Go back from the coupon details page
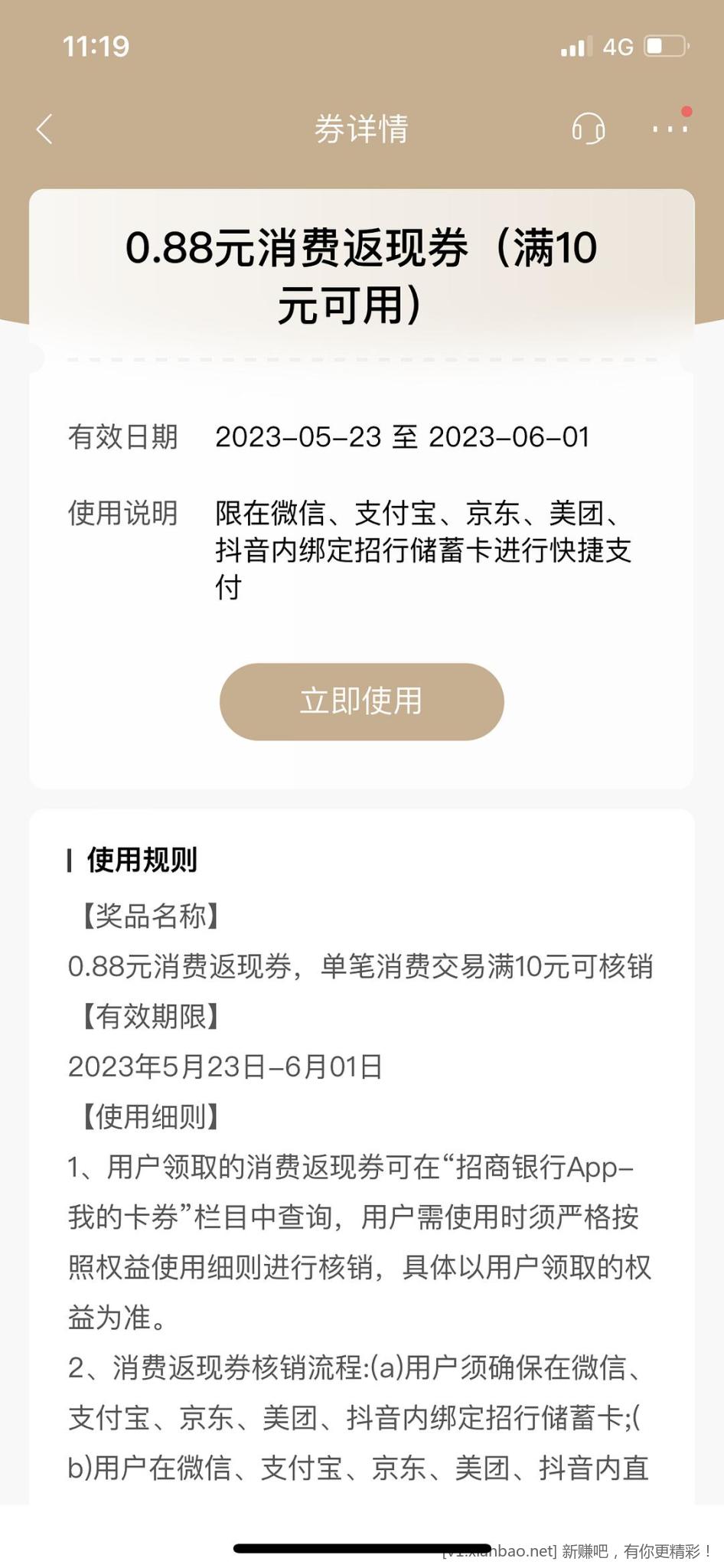Image resolution: width=724 pixels, height=1568 pixels. [x=45, y=129]
